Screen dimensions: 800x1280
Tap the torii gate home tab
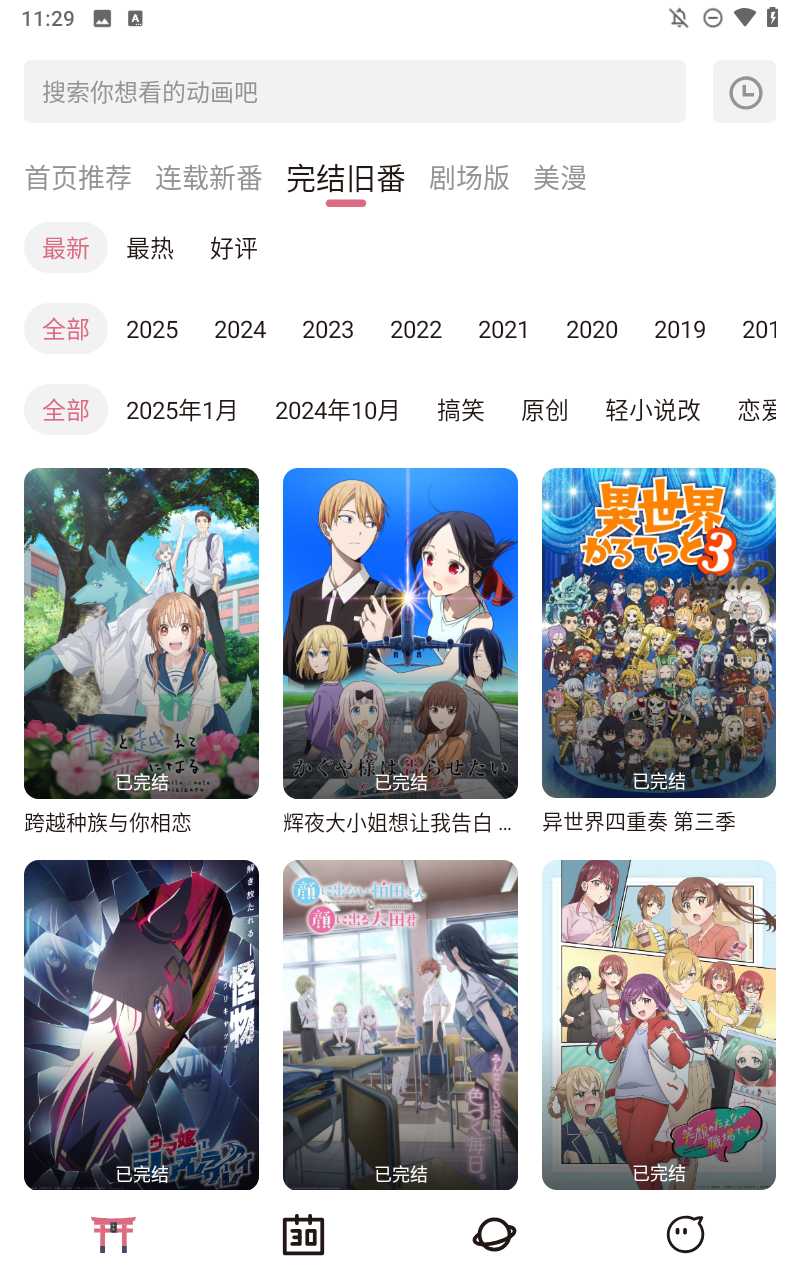tap(113, 1235)
